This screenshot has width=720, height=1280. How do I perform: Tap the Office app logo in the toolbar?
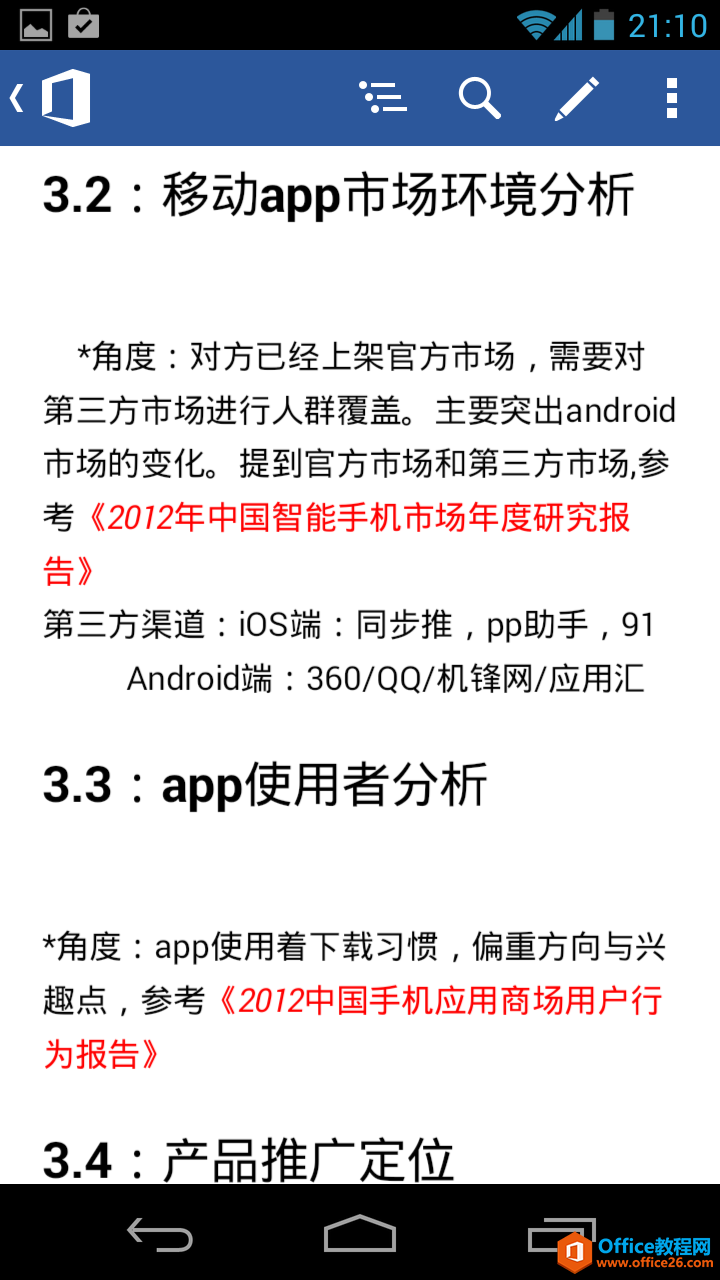[63, 97]
